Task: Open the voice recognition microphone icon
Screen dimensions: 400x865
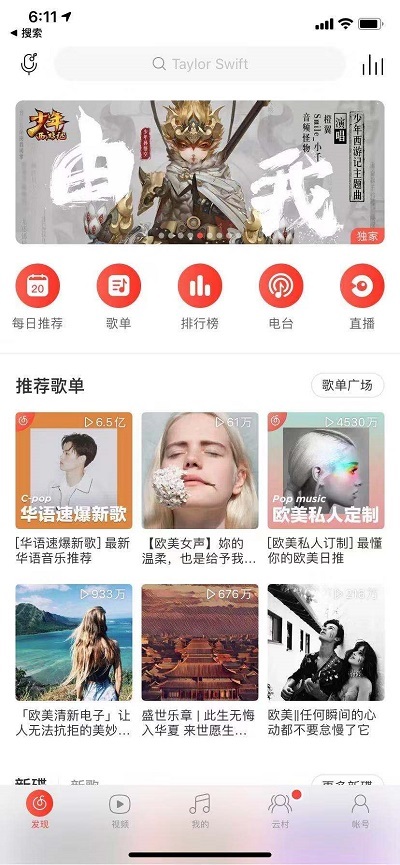Action: (29, 64)
